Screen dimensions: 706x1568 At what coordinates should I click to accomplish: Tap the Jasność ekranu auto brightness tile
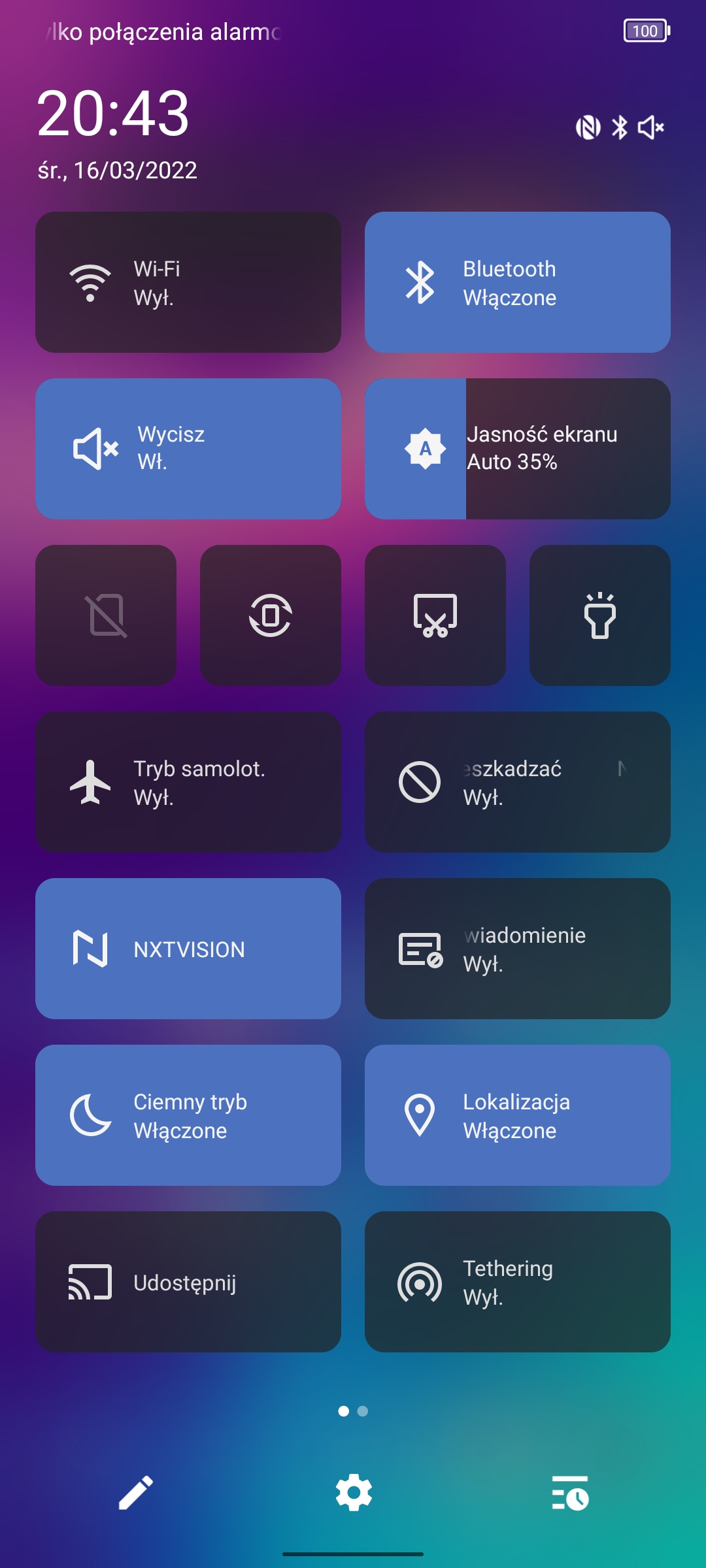518,449
